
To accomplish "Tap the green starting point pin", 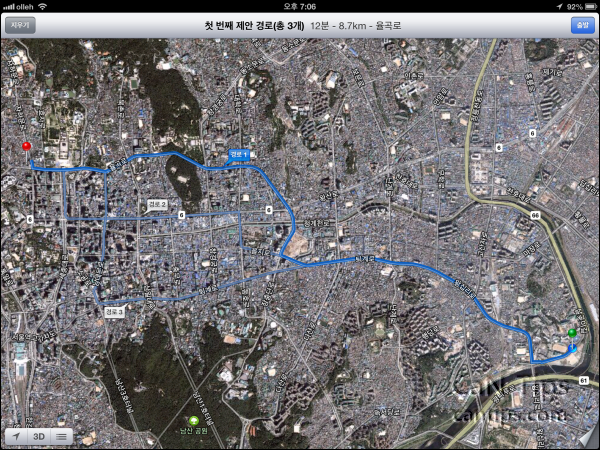I will click(572, 335).
